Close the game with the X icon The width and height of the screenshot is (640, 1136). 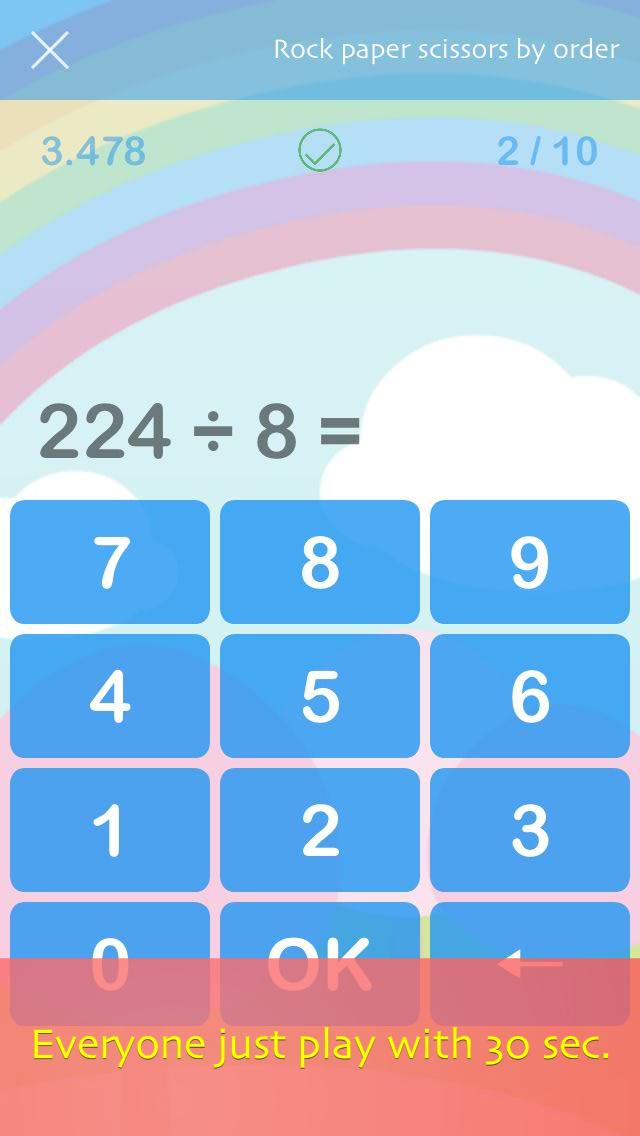(49, 49)
